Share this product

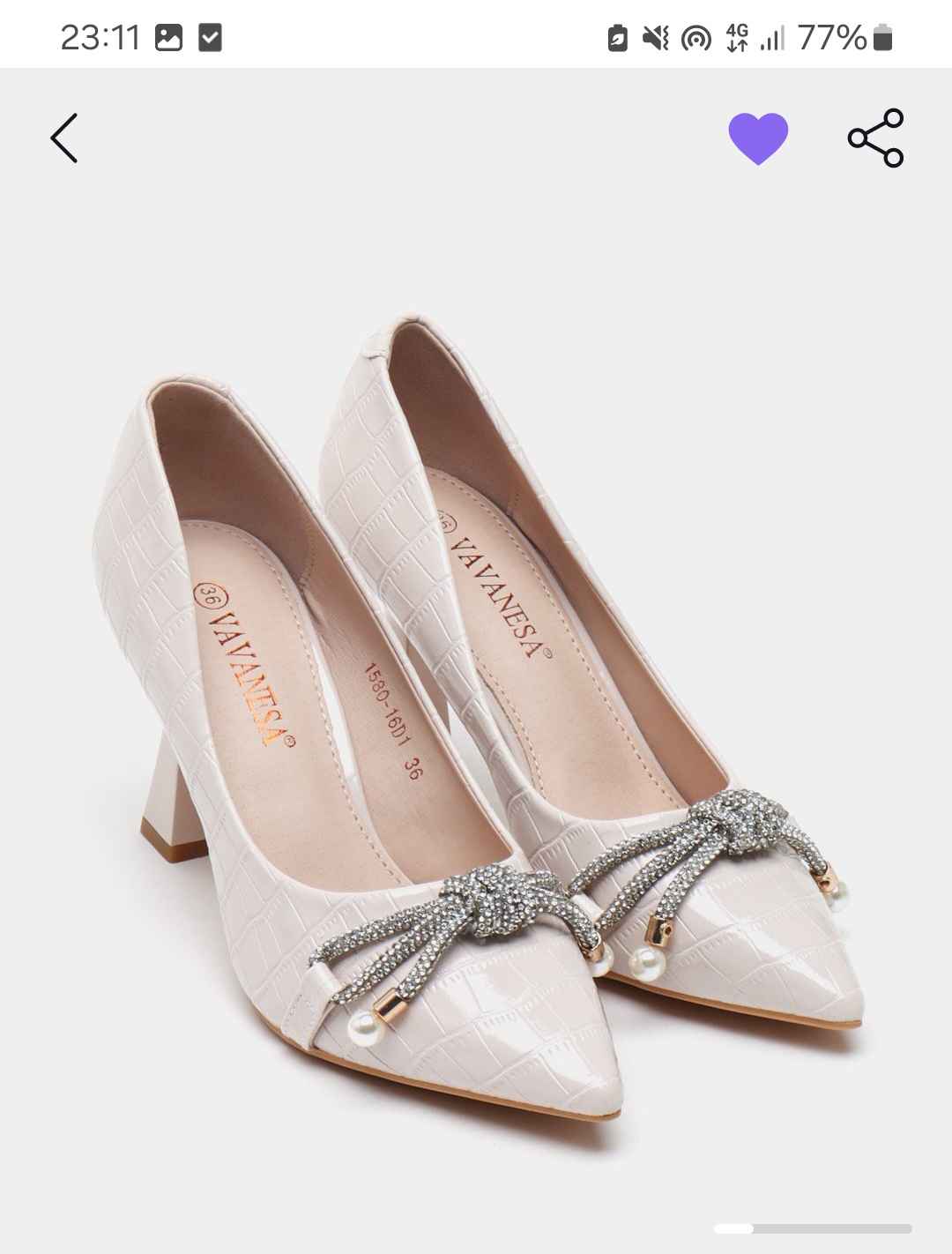pos(875,138)
